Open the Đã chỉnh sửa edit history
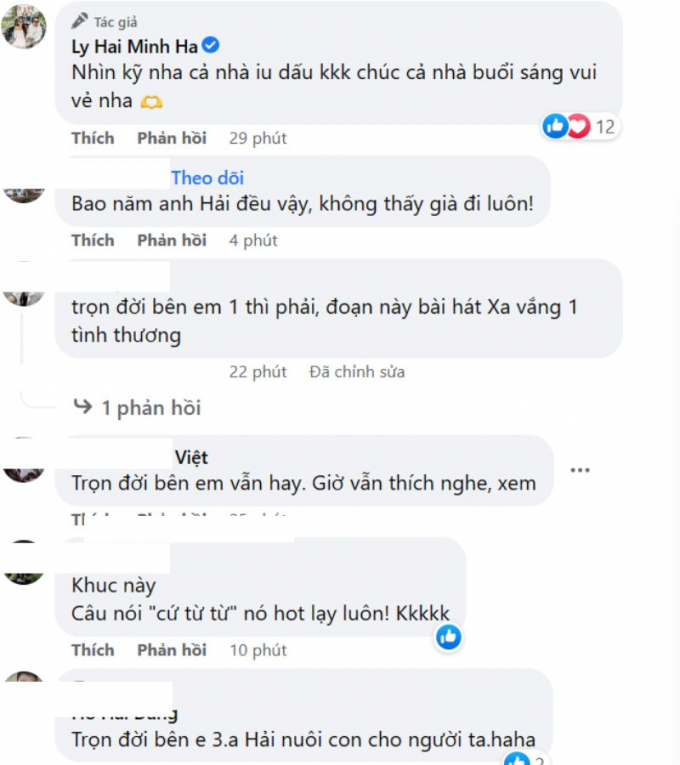This screenshot has height=765, width=680. pos(357,372)
